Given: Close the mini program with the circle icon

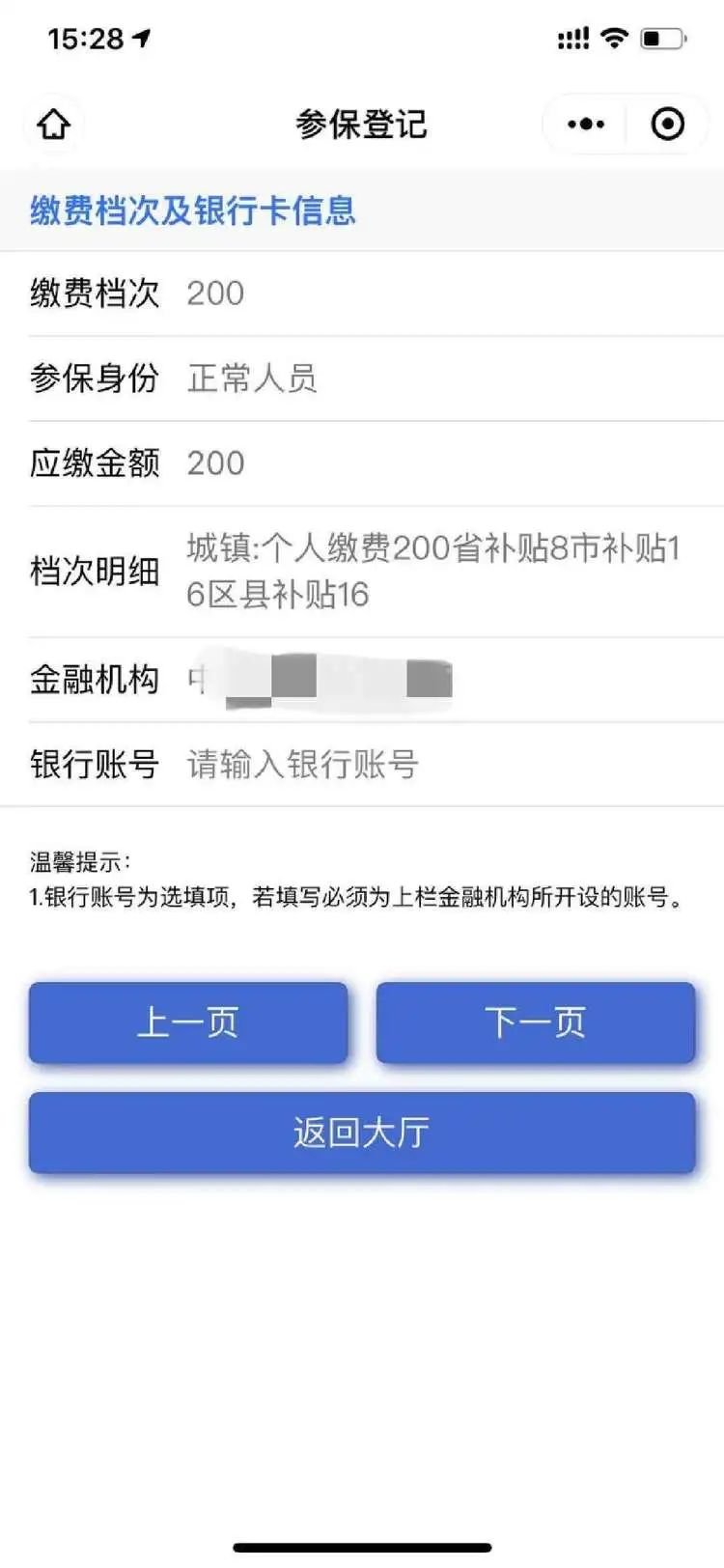Looking at the screenshot, I should click(668, 125).
